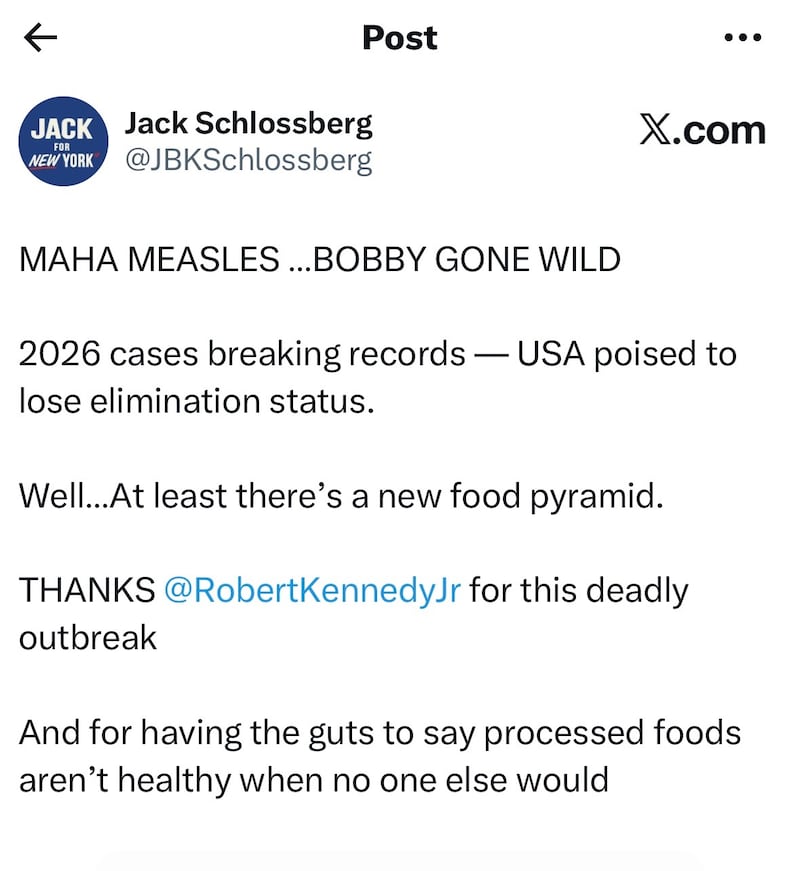Click the sentence mentioning processed foods

(380, 755)
